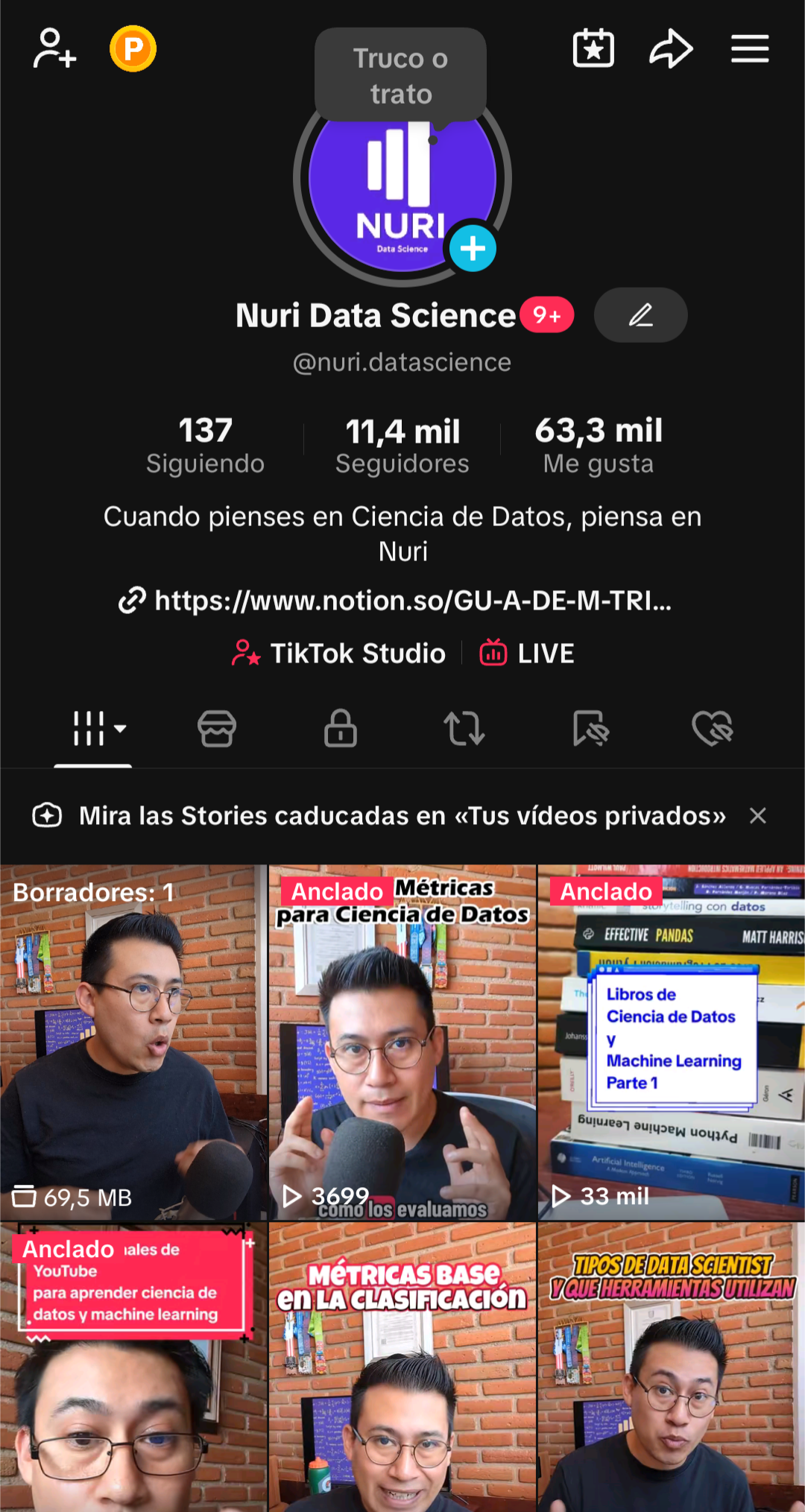Switch to the shop tab
Screen dimensions: 805x1512
click(x=217, y=728)
